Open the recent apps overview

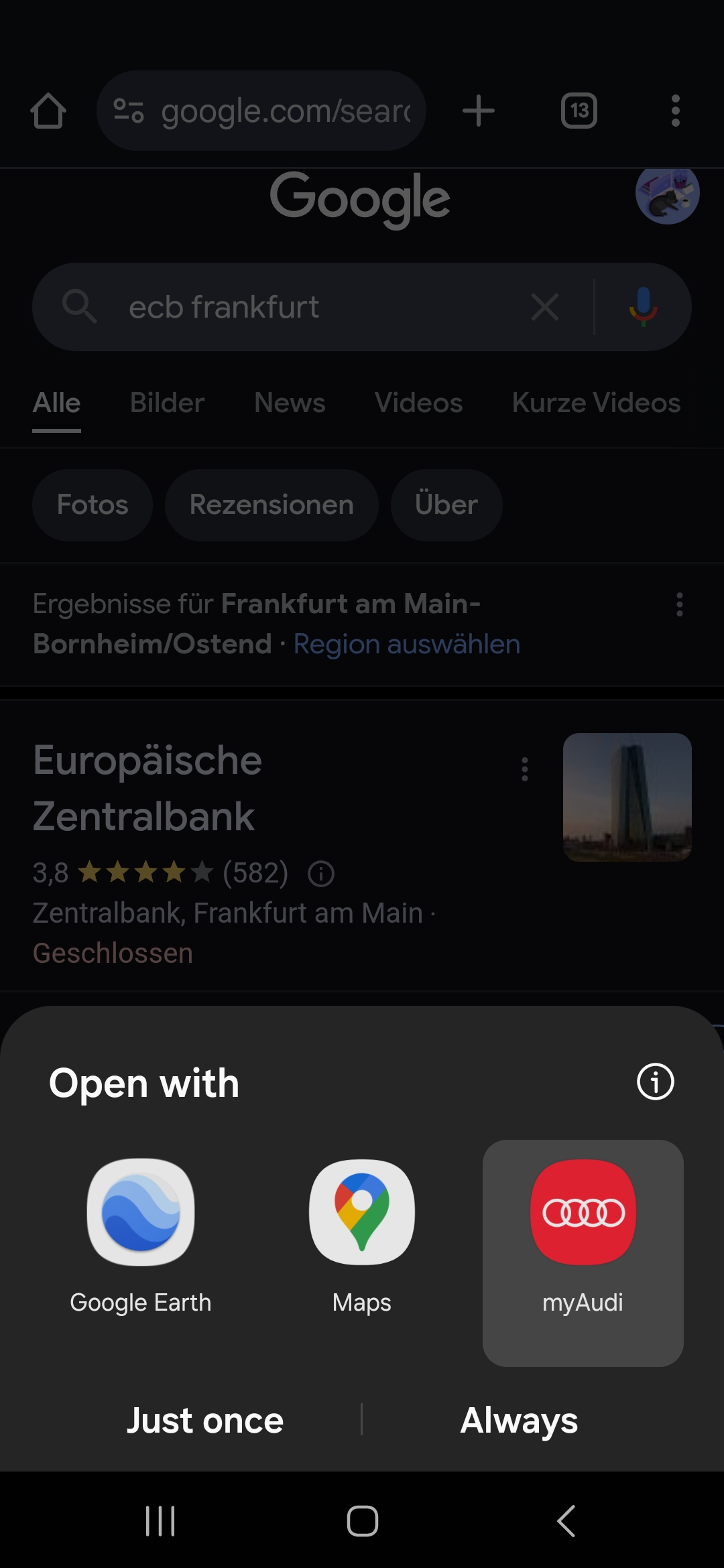point(160,1520)
